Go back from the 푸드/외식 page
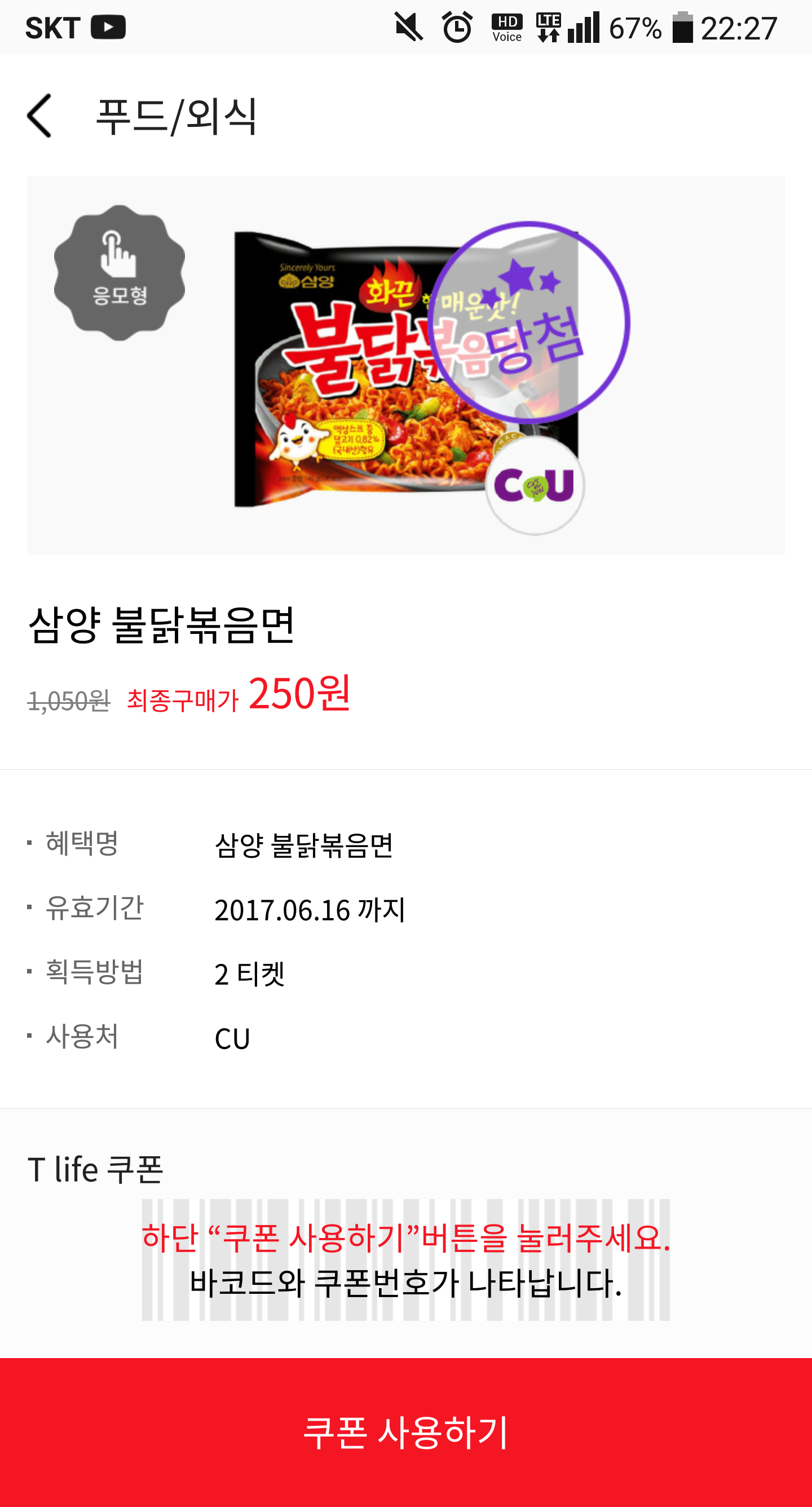The height and width of the screenshot is (1507, 812). [40, 116]
